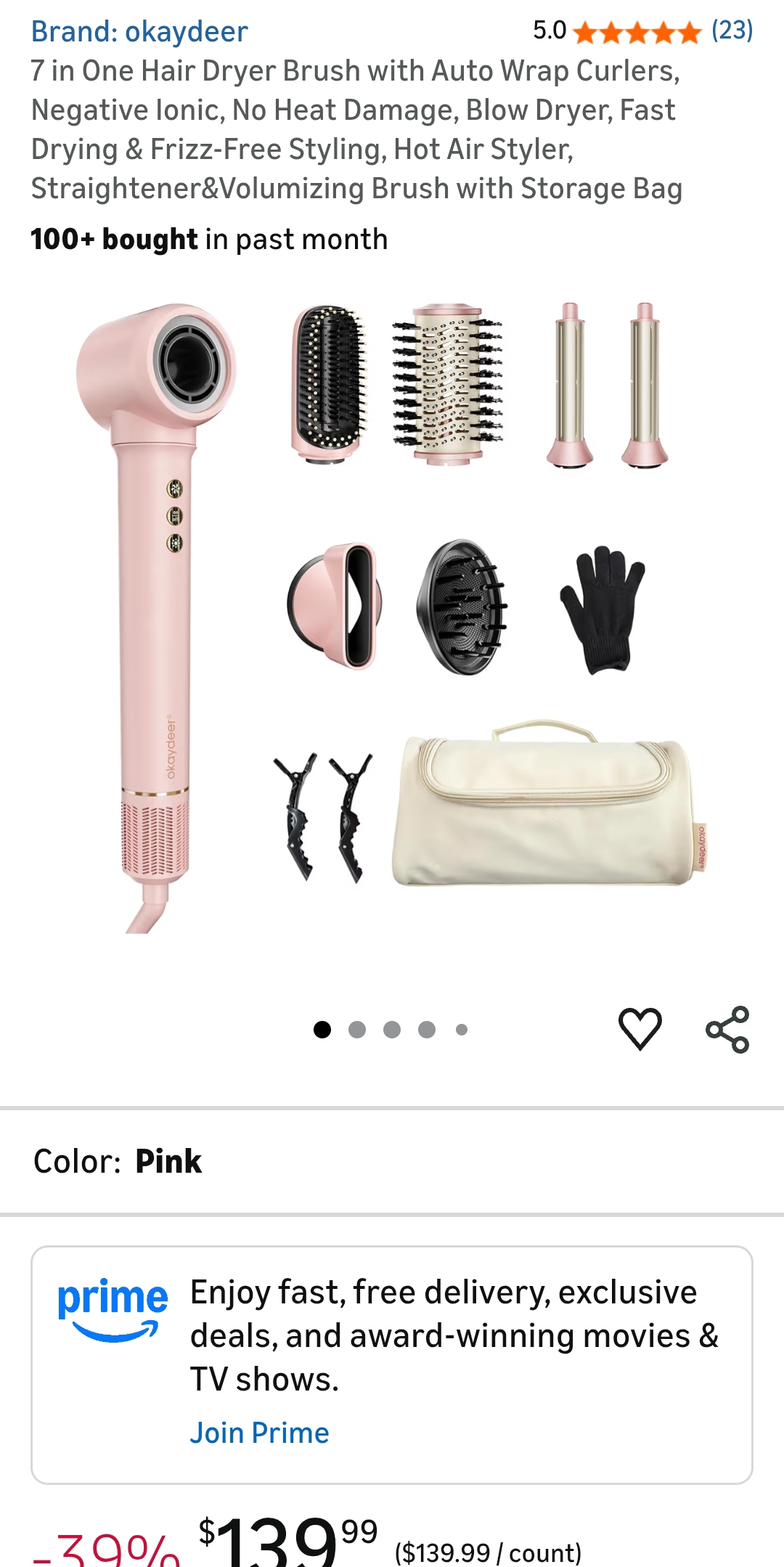Add product to wish list with heart icon

pyautogui.click(x=640, y=1028)
